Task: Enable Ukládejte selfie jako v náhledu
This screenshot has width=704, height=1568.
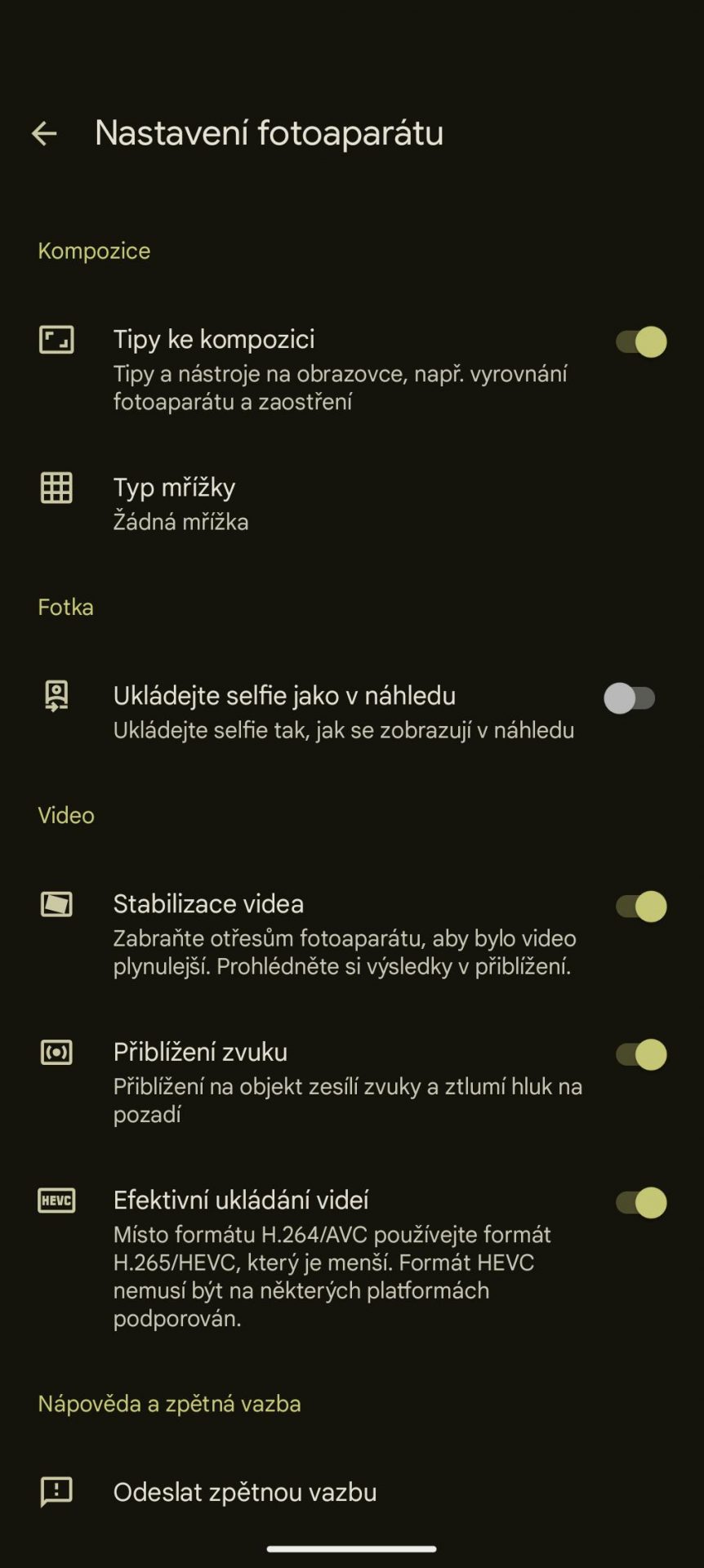Action: point(630,698)
